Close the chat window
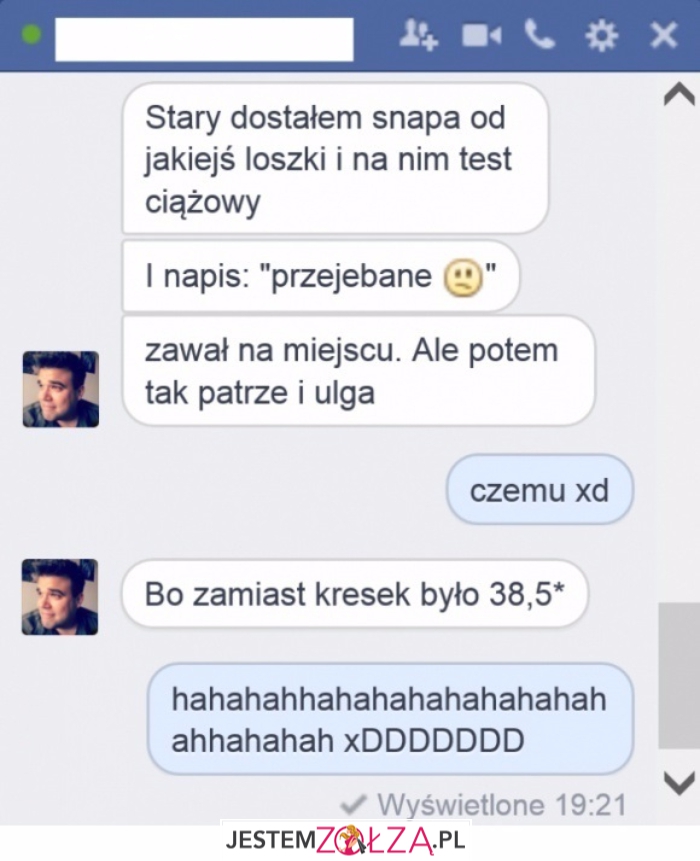This screenshot has width=700, height=861. click(x=663, y=37)
